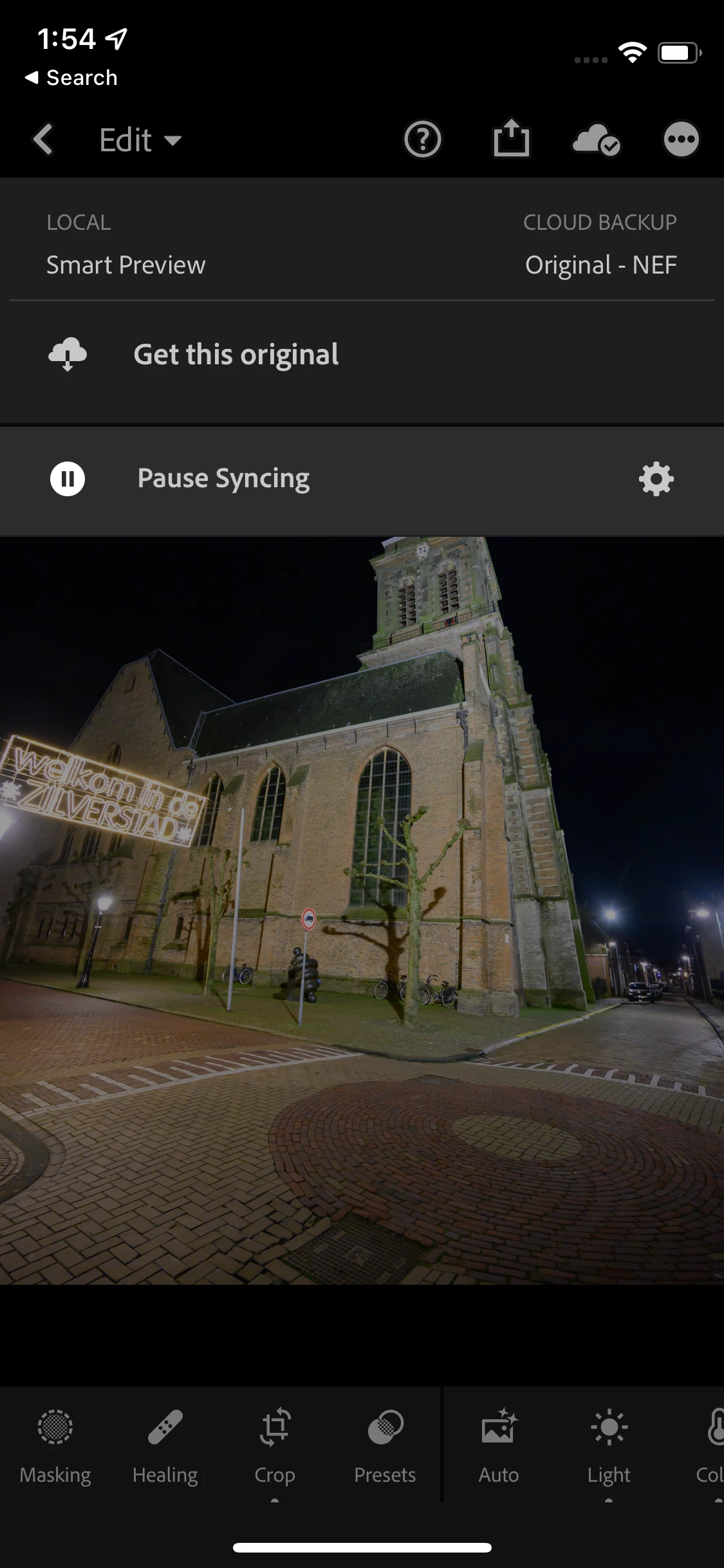This screenshot has height=1568, width=724.
Task: Expand the Edit mode dropdown
Action: click(140, 140)
